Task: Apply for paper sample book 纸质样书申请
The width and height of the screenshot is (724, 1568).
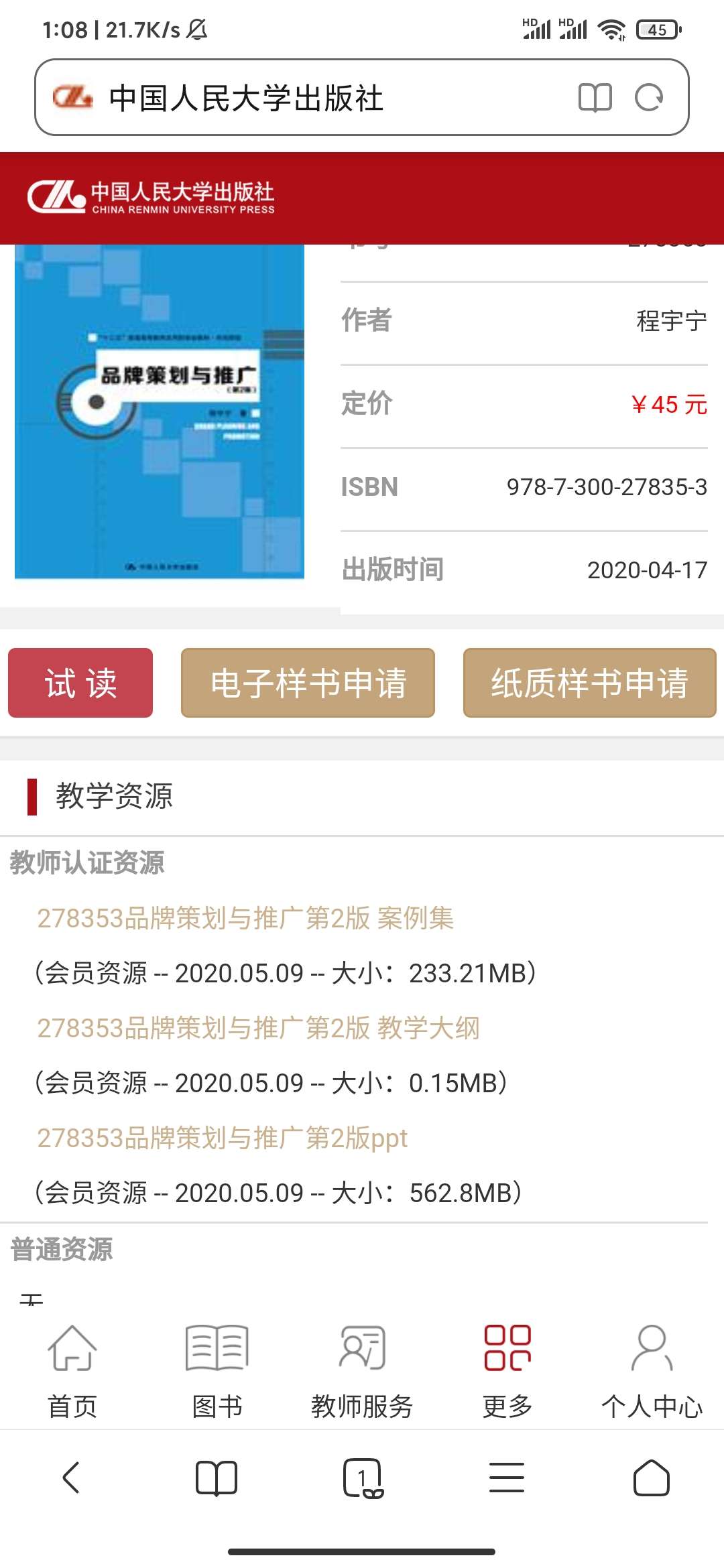Action: (589, 683)
